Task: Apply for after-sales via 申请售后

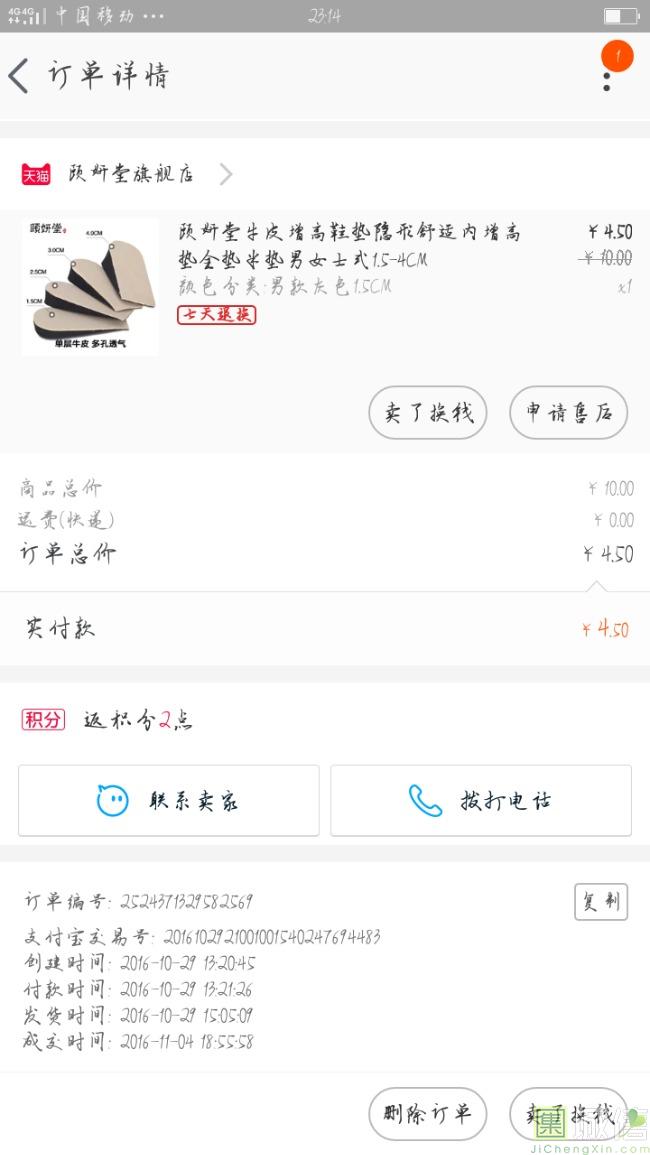Action: (x=569, y=412)
